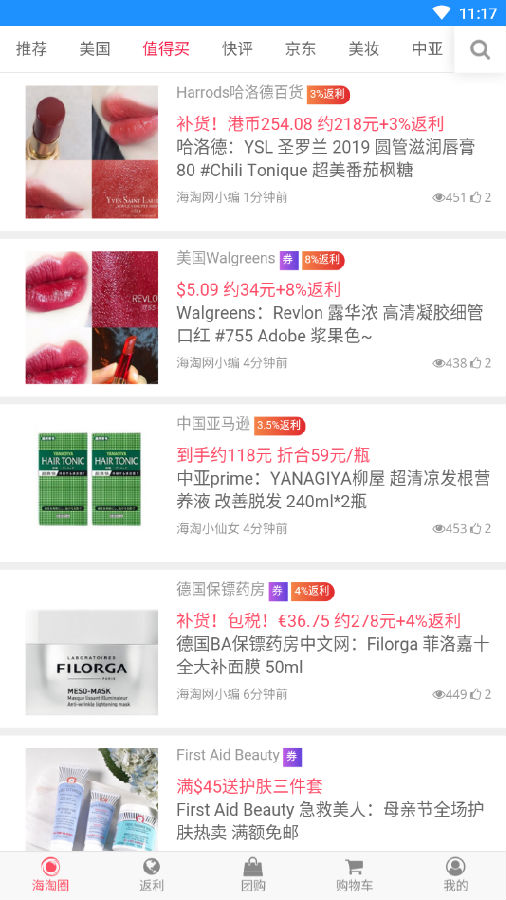Viewport: 506px width, 900px height.
Task: Open the Walgreens Revlon lipstick deal
Action: click(253, 317)
